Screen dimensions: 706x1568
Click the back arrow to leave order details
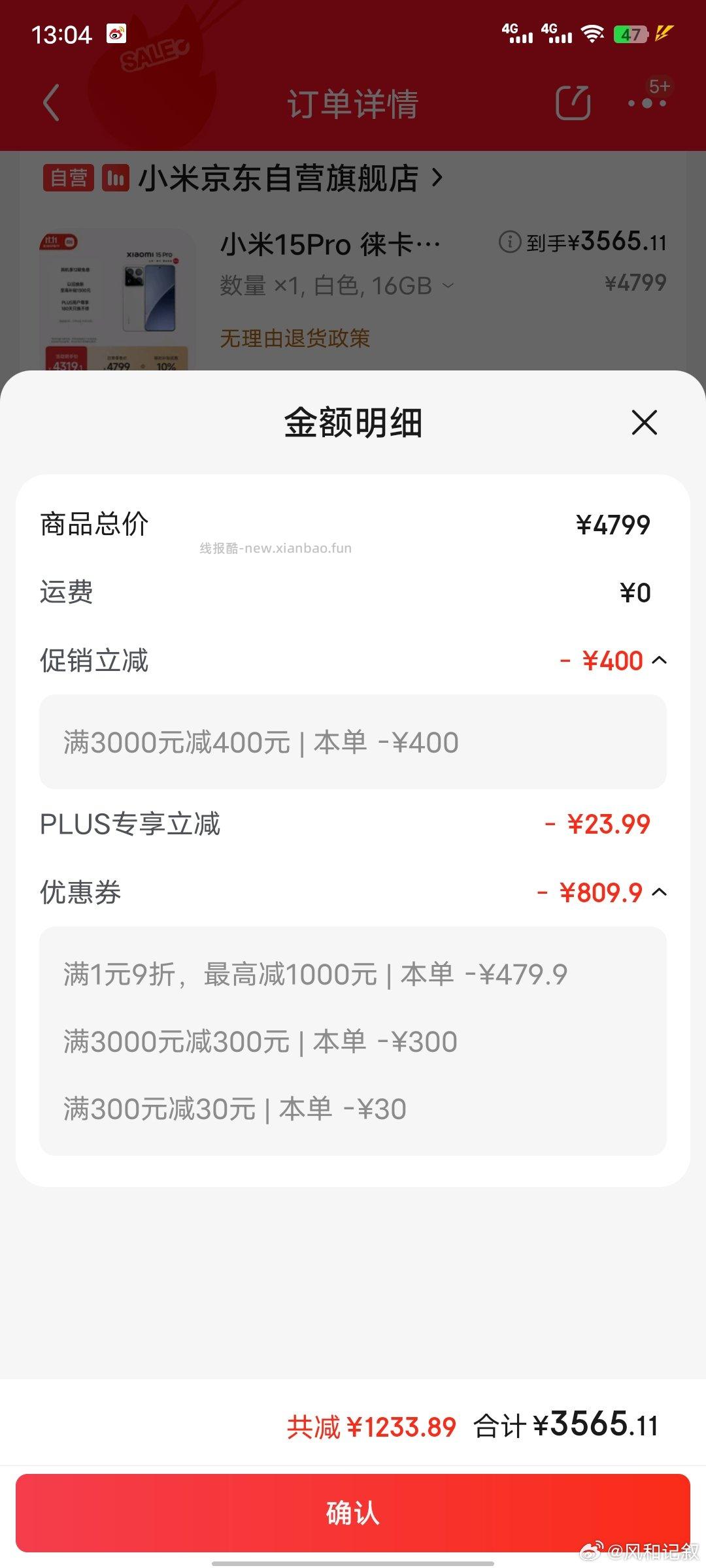[x=51, y=105]
